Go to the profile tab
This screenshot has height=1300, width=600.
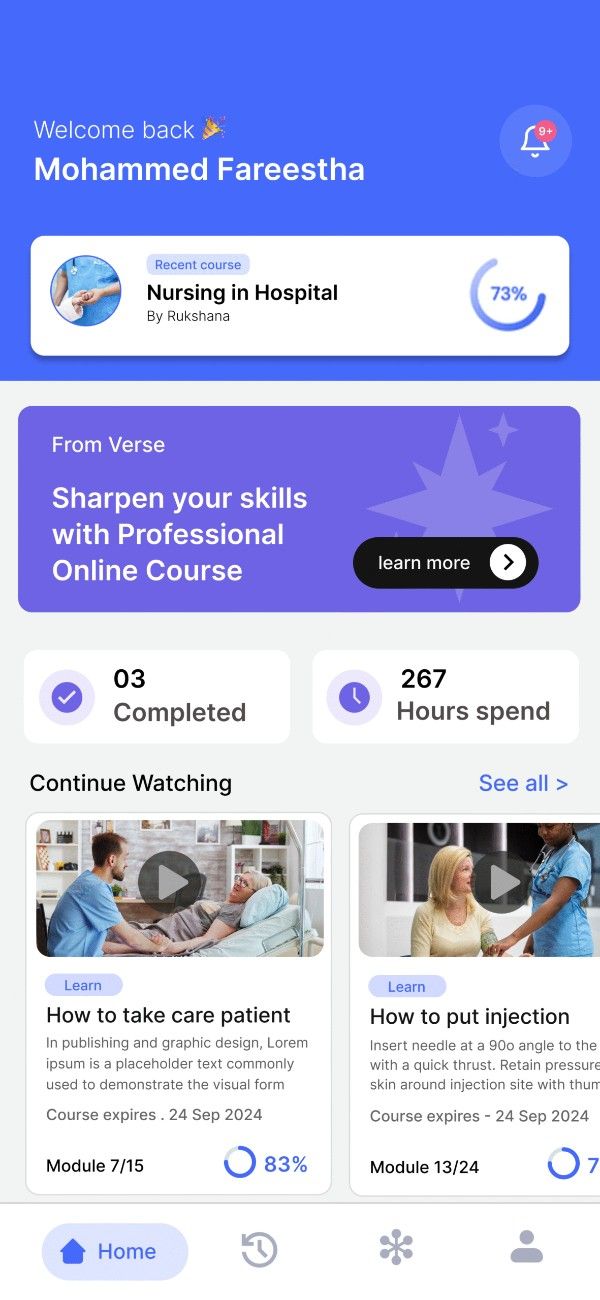pyautogui.click(x=526, y=1247)
